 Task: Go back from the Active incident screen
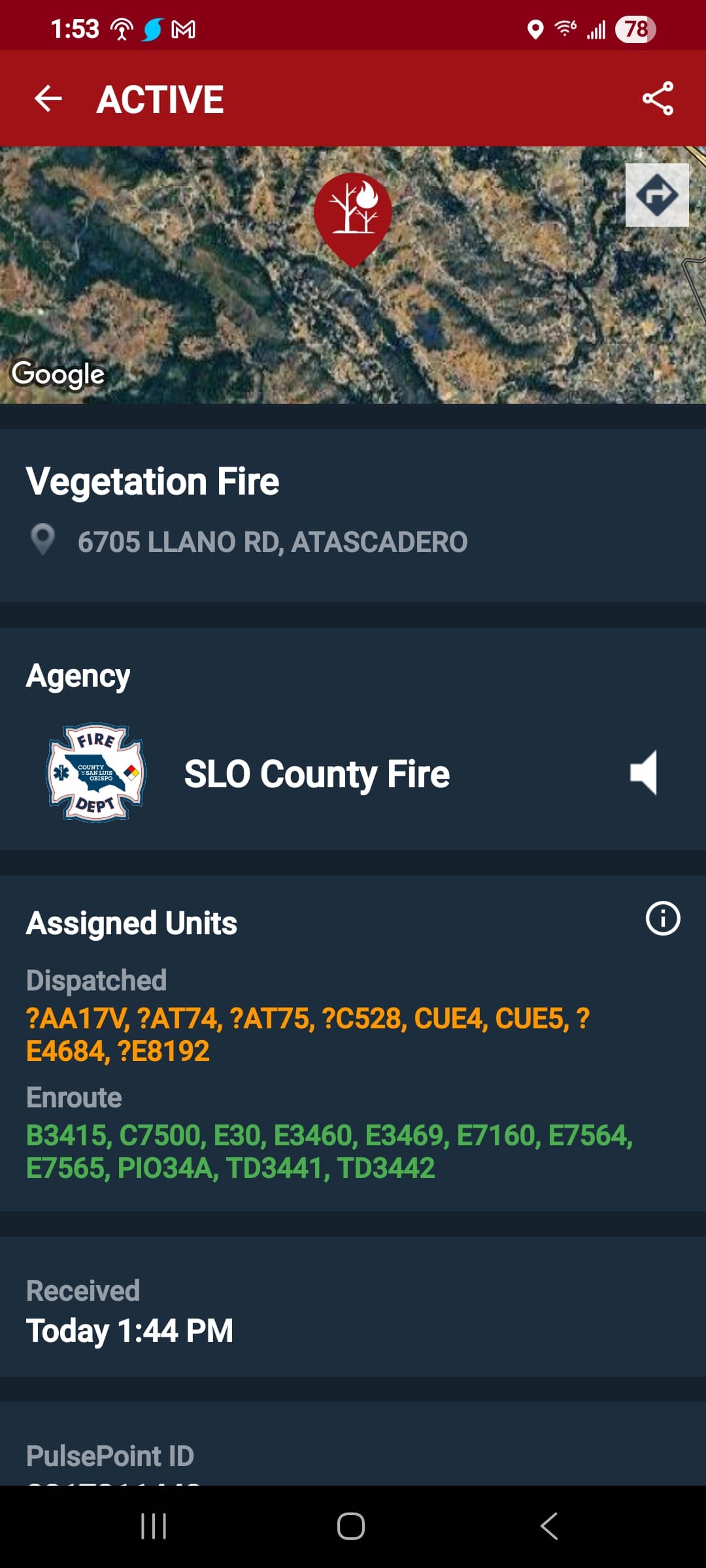[x=48, y=99]
